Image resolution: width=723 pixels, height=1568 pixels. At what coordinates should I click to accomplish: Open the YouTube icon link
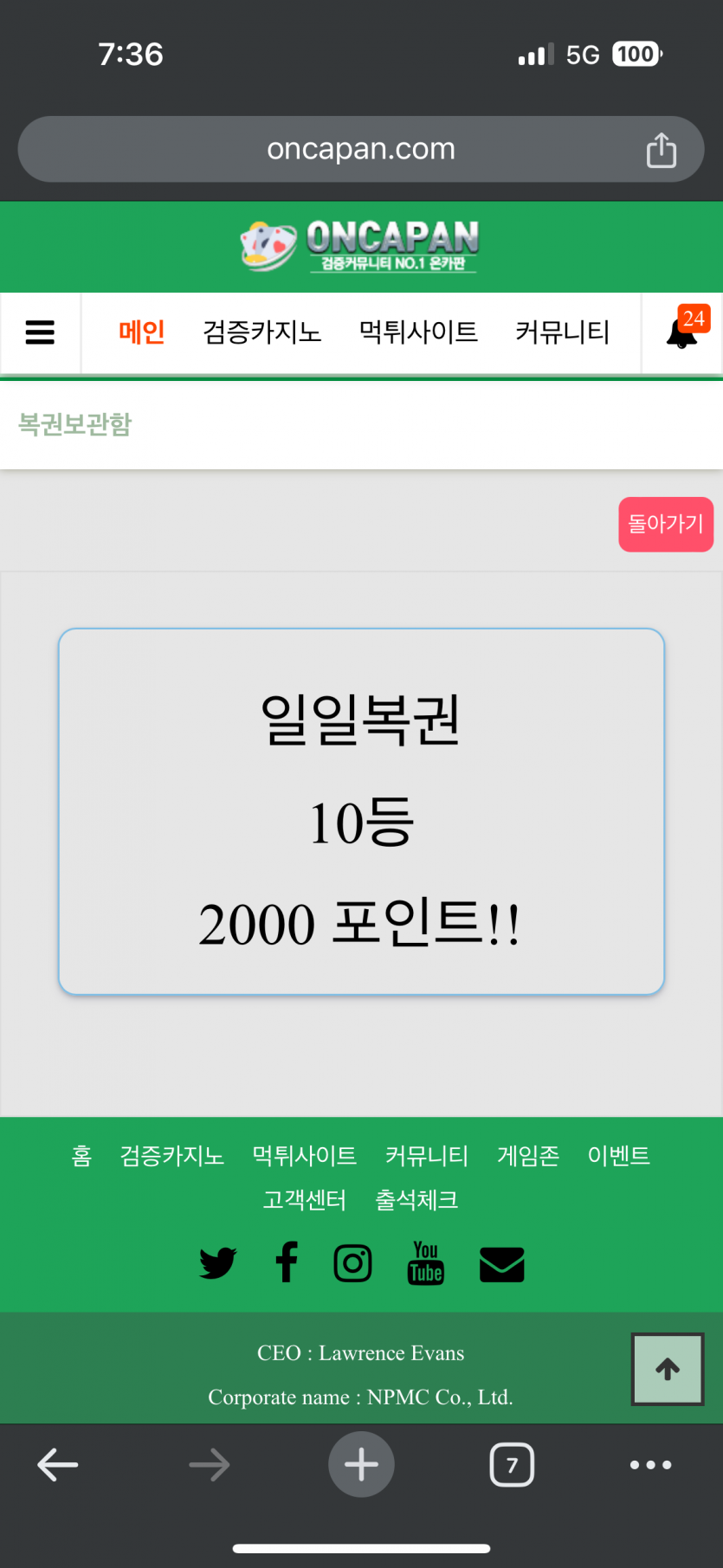pyautogui.click(x=426, y=1263)
